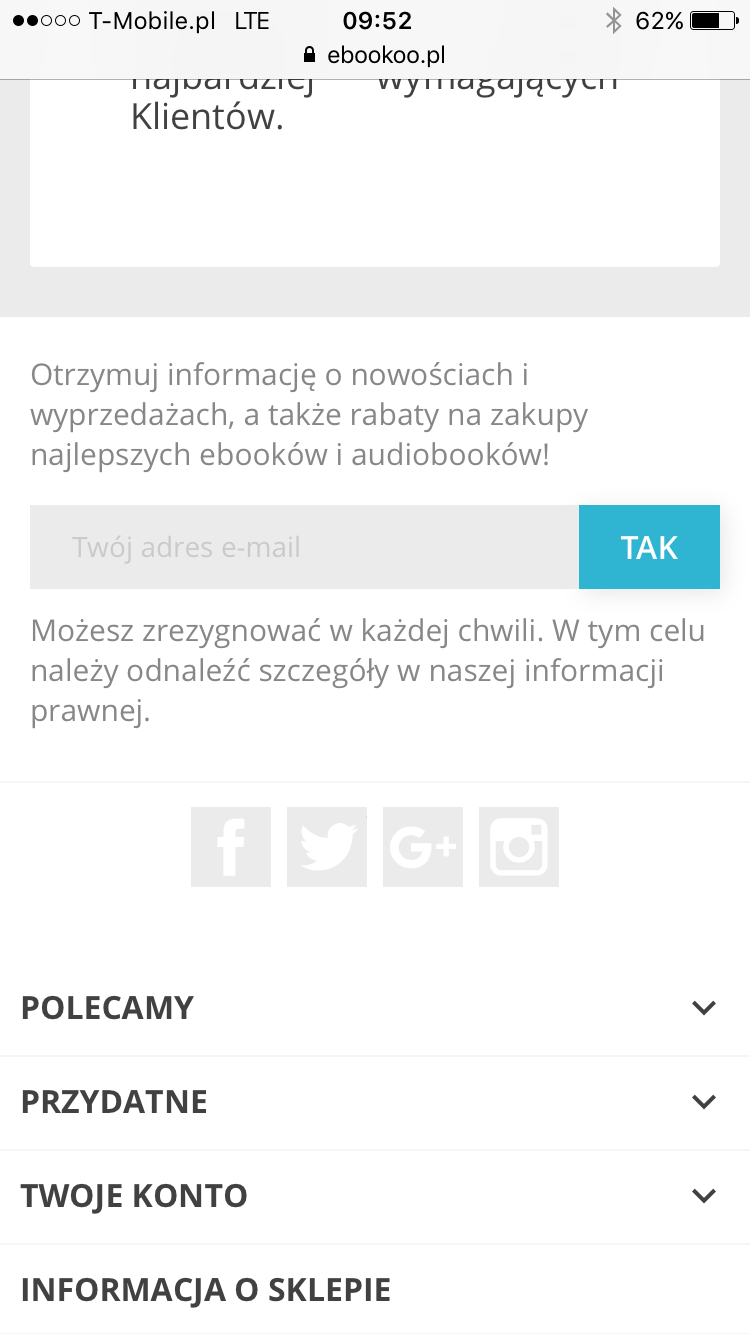Open the Twitter icon link
The height and width of the screenshot is (1334, 750).
point(327,847)
